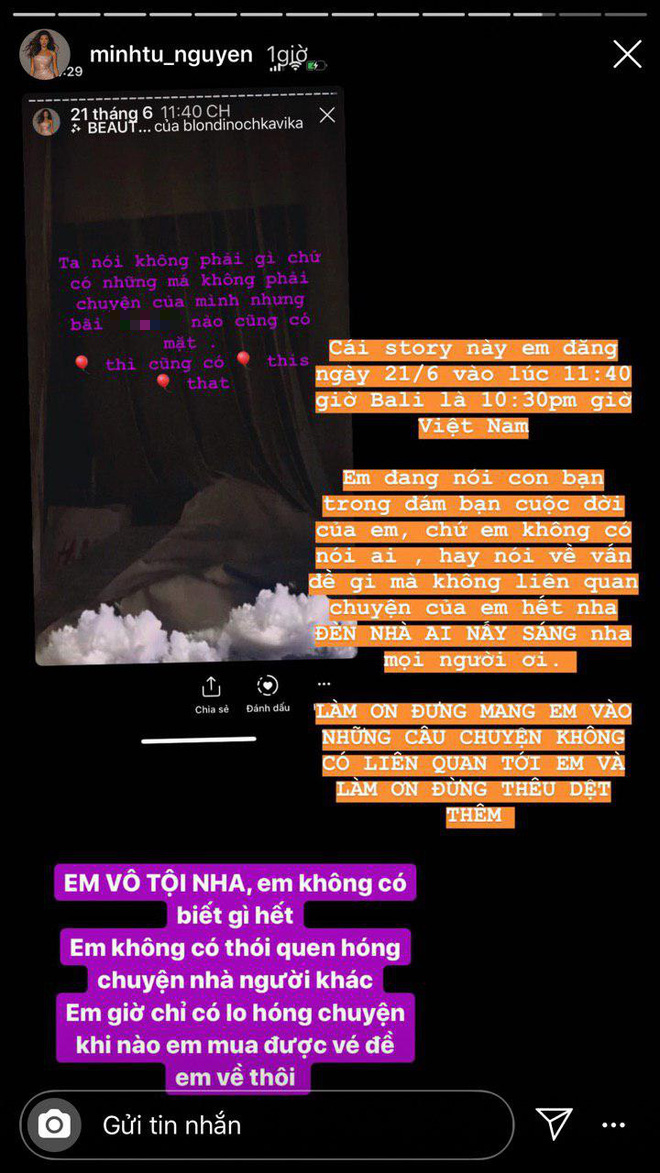The height and width of the screenshot is (1173, 660).
Task: Tap the minhtu_nguyen username
Action: [x=171, y=54]
